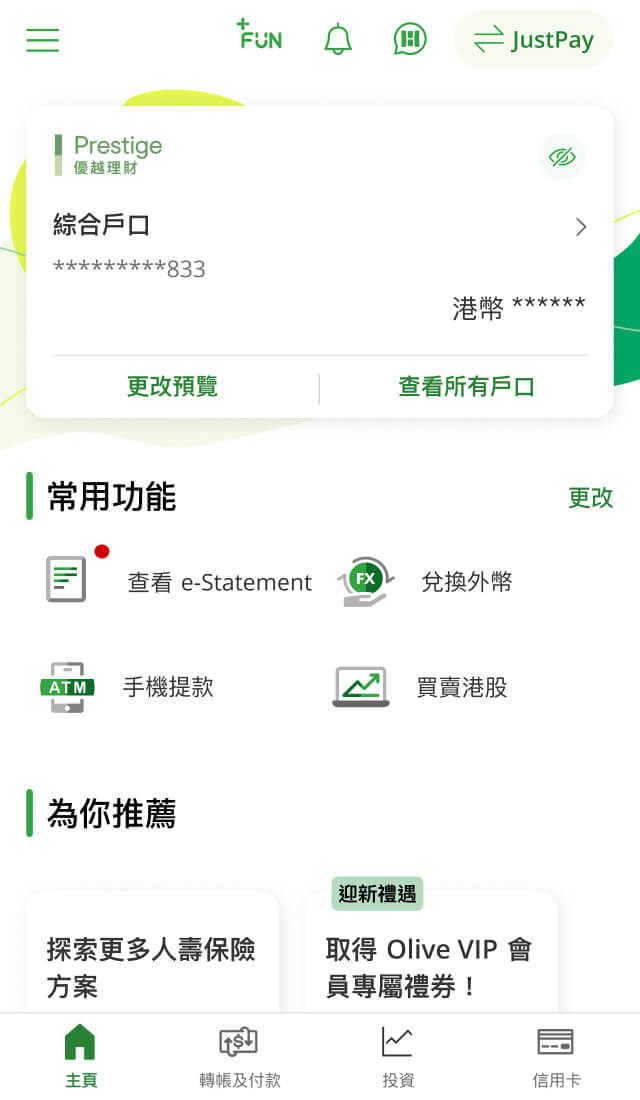Screen dimensions: 640x1100
Task: Open the Olive VIP 會員專屬禮券 card
Action: tap(430, 966)
